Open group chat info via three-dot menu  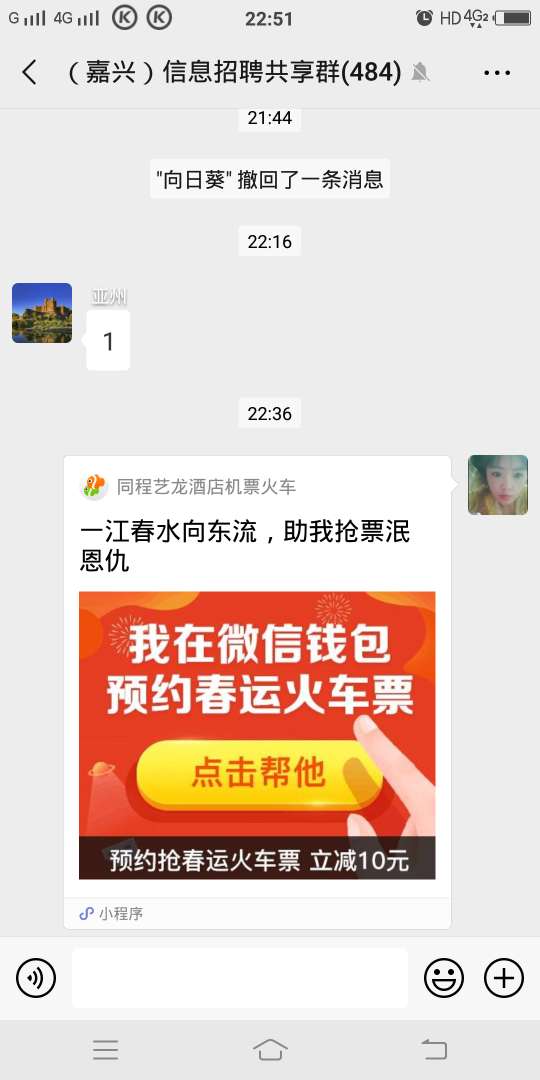(x=497, y=72)
